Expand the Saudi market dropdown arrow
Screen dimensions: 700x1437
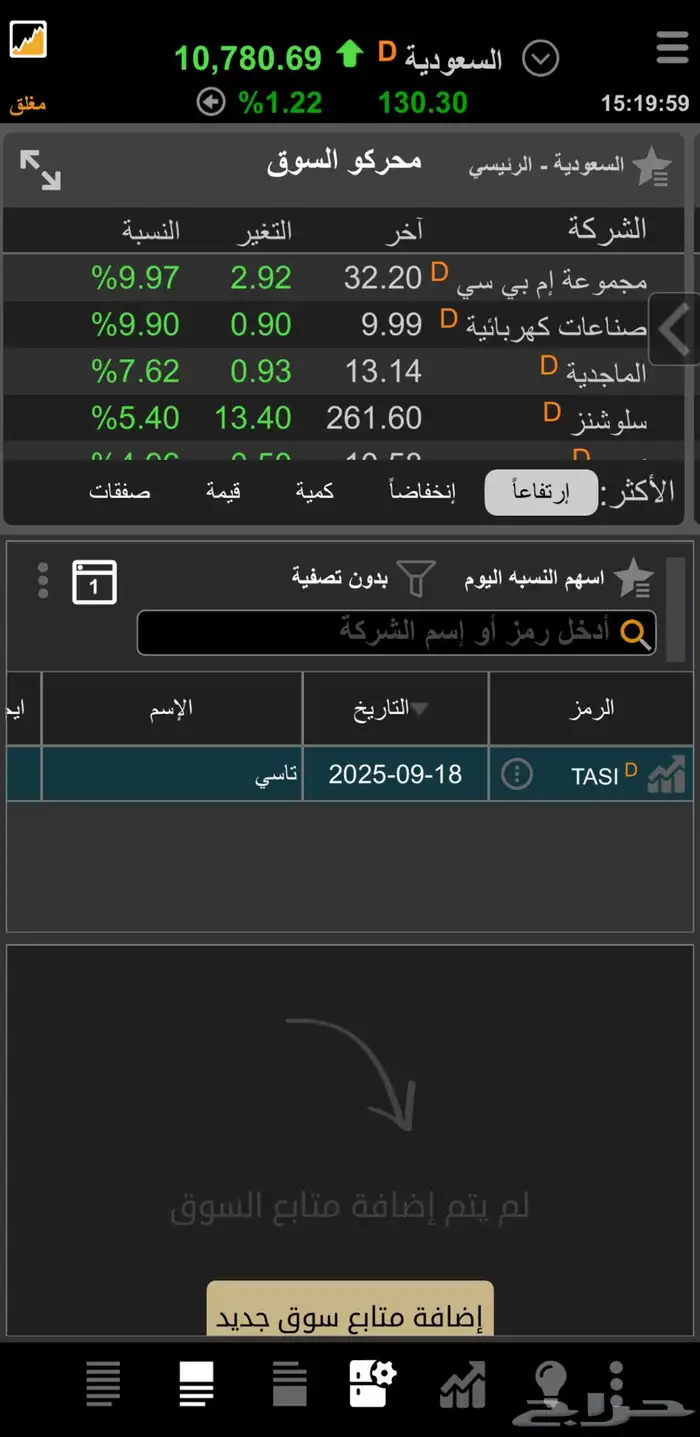click(x=540, y=59)
